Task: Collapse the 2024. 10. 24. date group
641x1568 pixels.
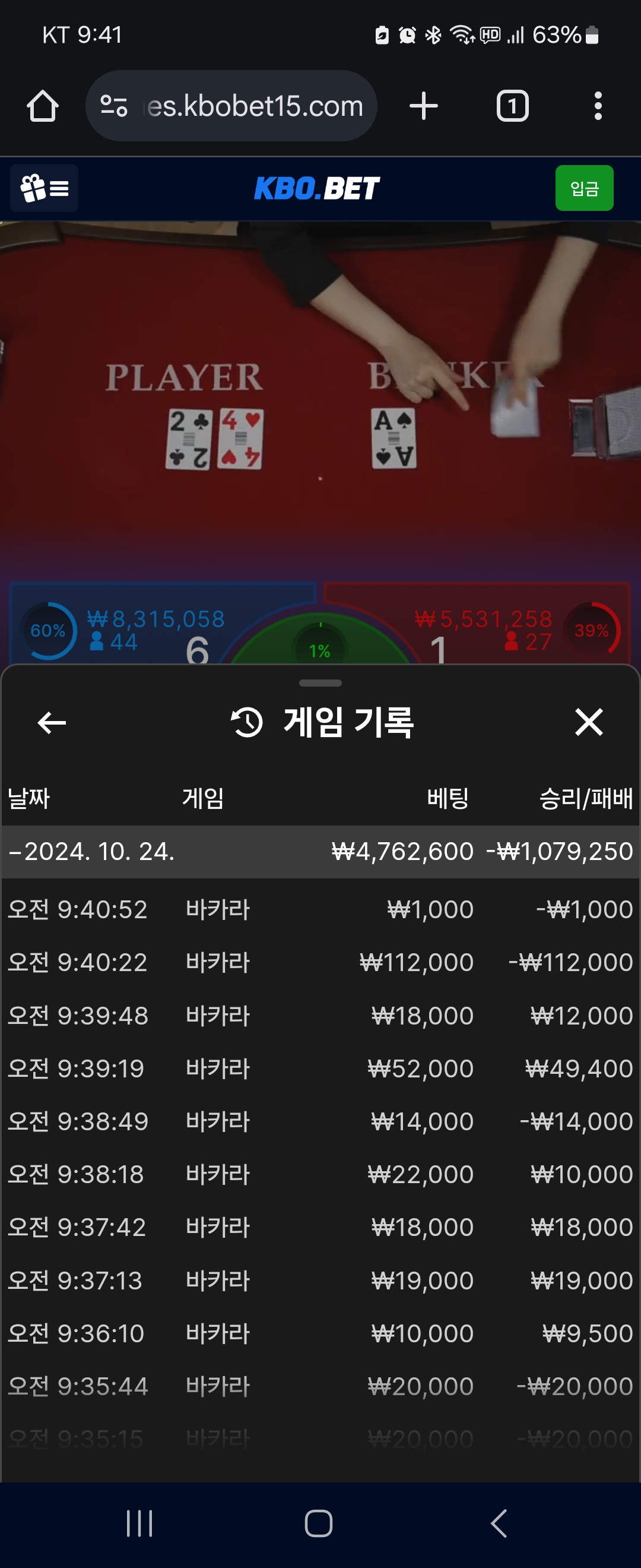Action: click(x=91, y=851)
